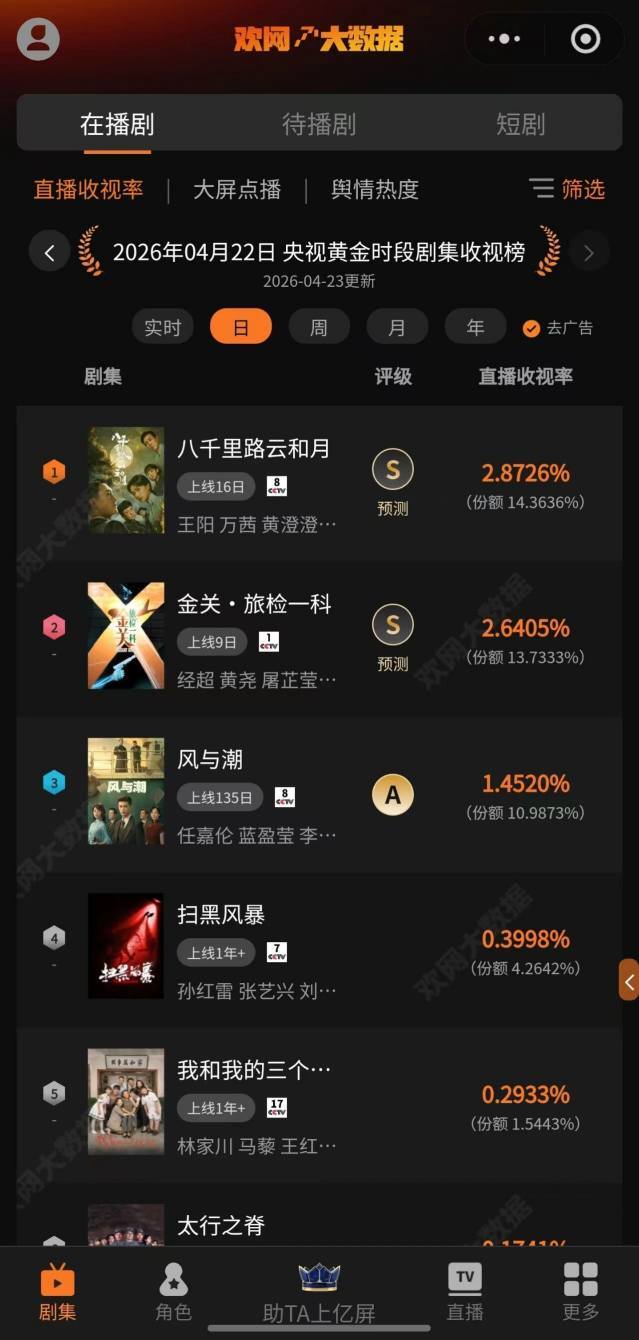Image resolution: width=639 pixels, height=1340 pixels.
Task: Switch to the 待播剧 tab
Action: pyautogui.click(x=319, y=124)
